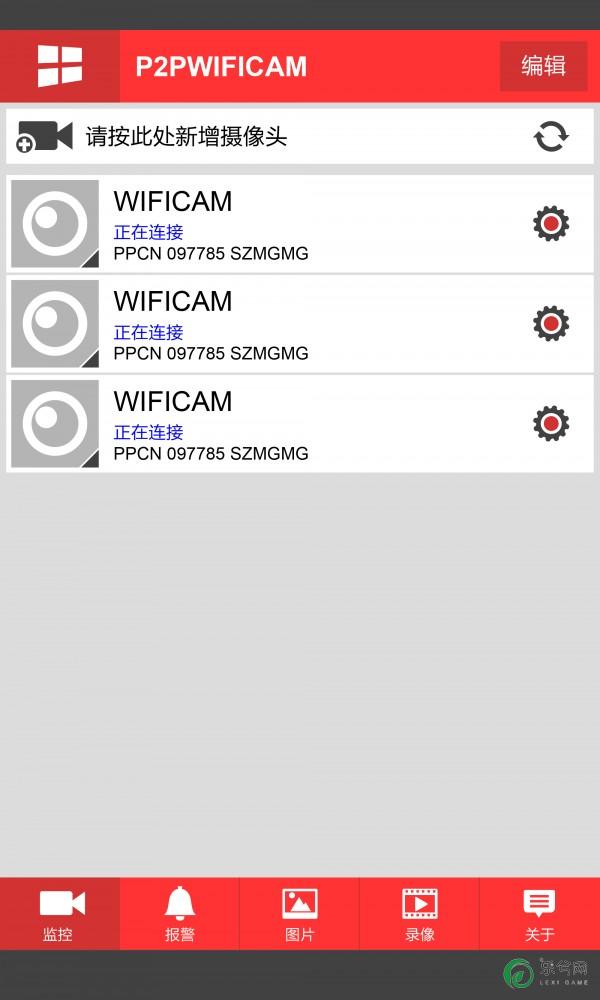Switch to the 报警 alarm tab
Viewport: 600px width, 1000px height.
pos(180,913)
